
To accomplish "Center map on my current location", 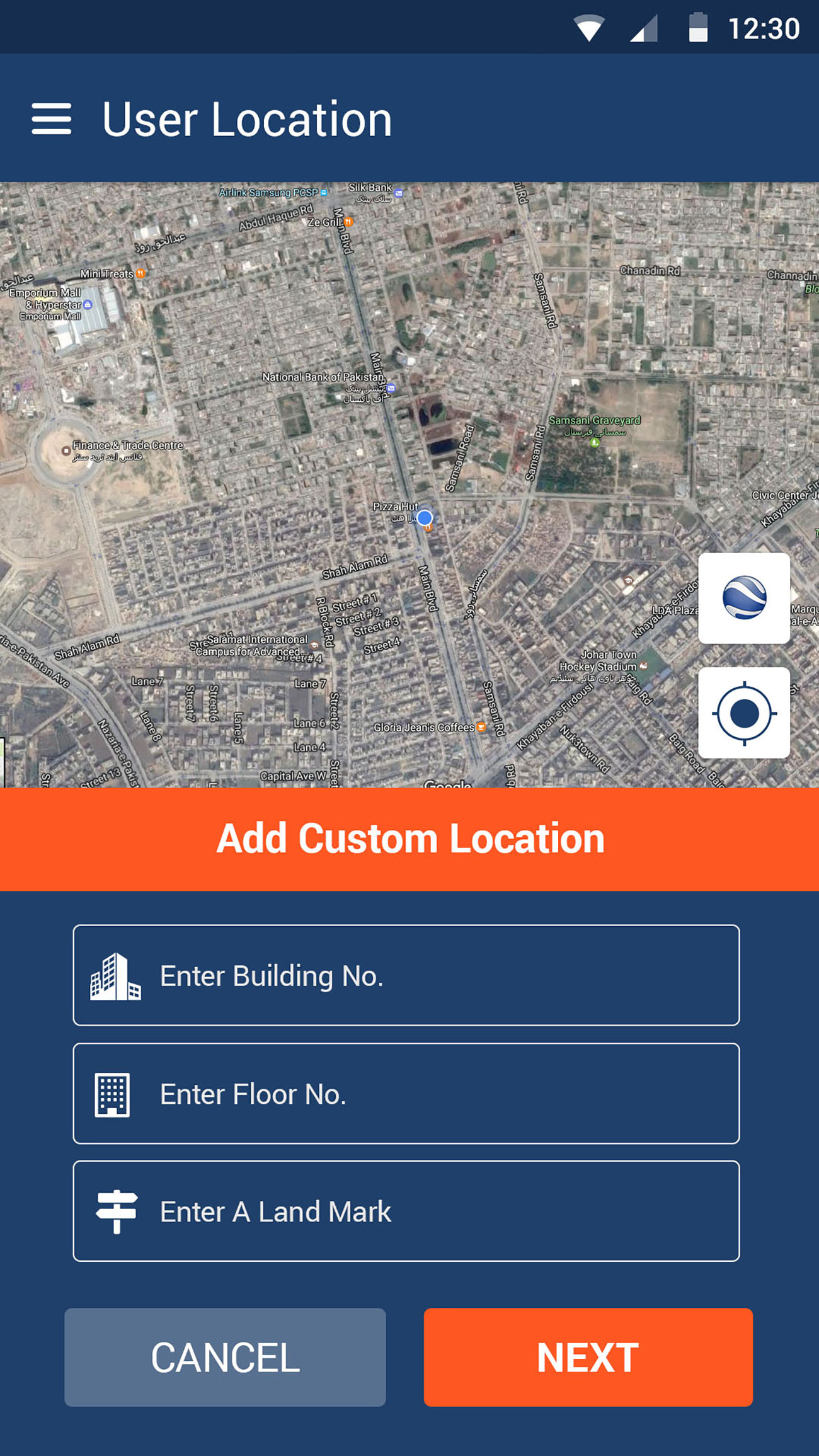I will tap(744, 713).
